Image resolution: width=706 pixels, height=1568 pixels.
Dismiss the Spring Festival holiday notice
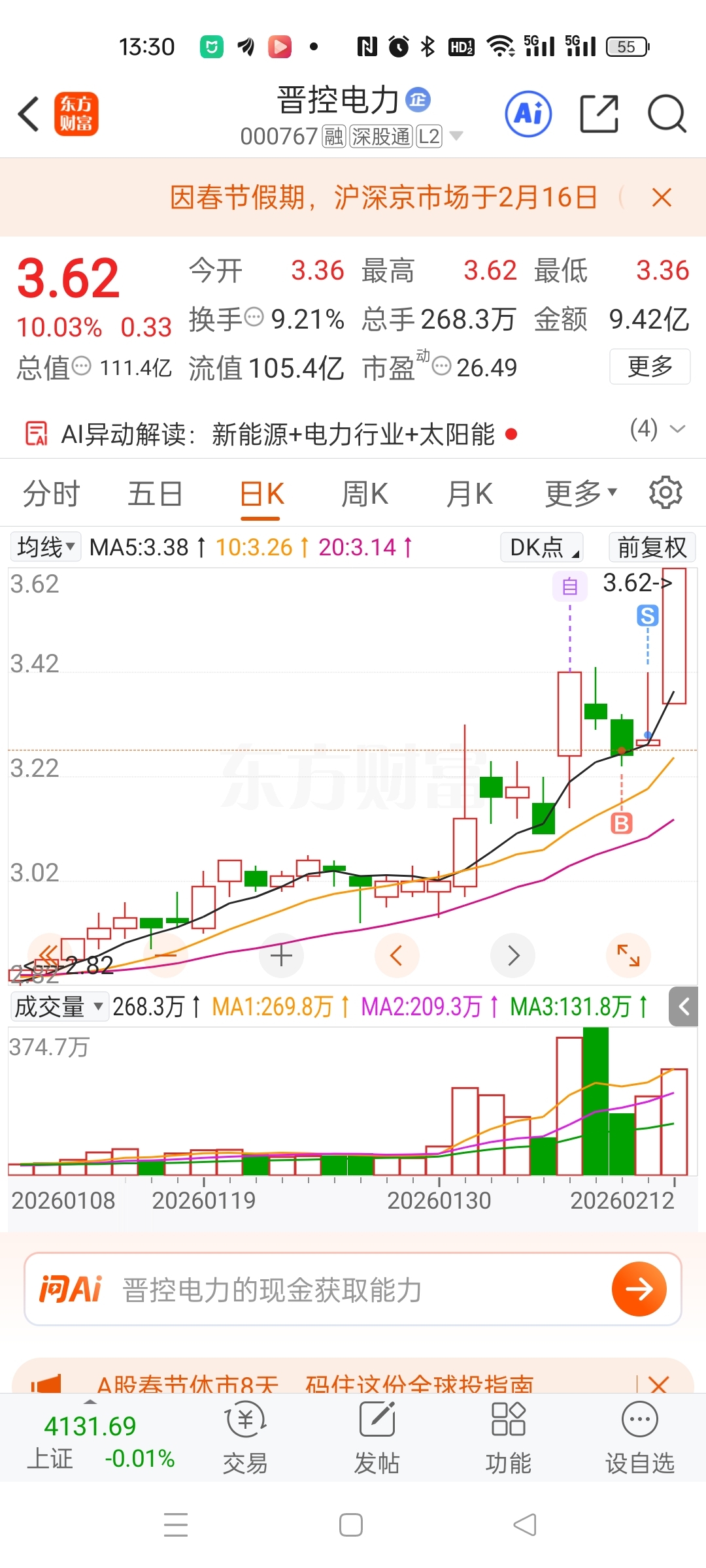(662, 197)
